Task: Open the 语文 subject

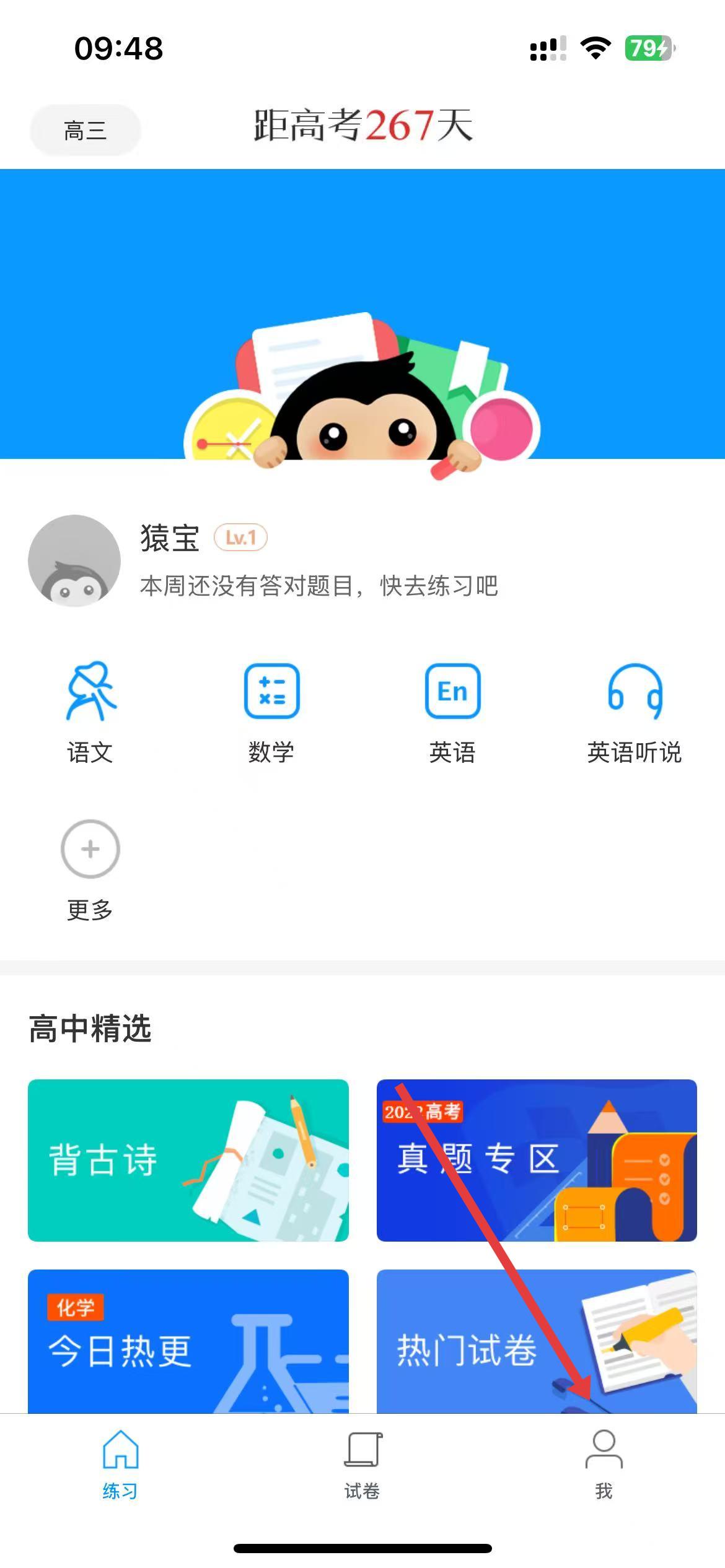Action: pyautogui.click(x=90, y=712)
